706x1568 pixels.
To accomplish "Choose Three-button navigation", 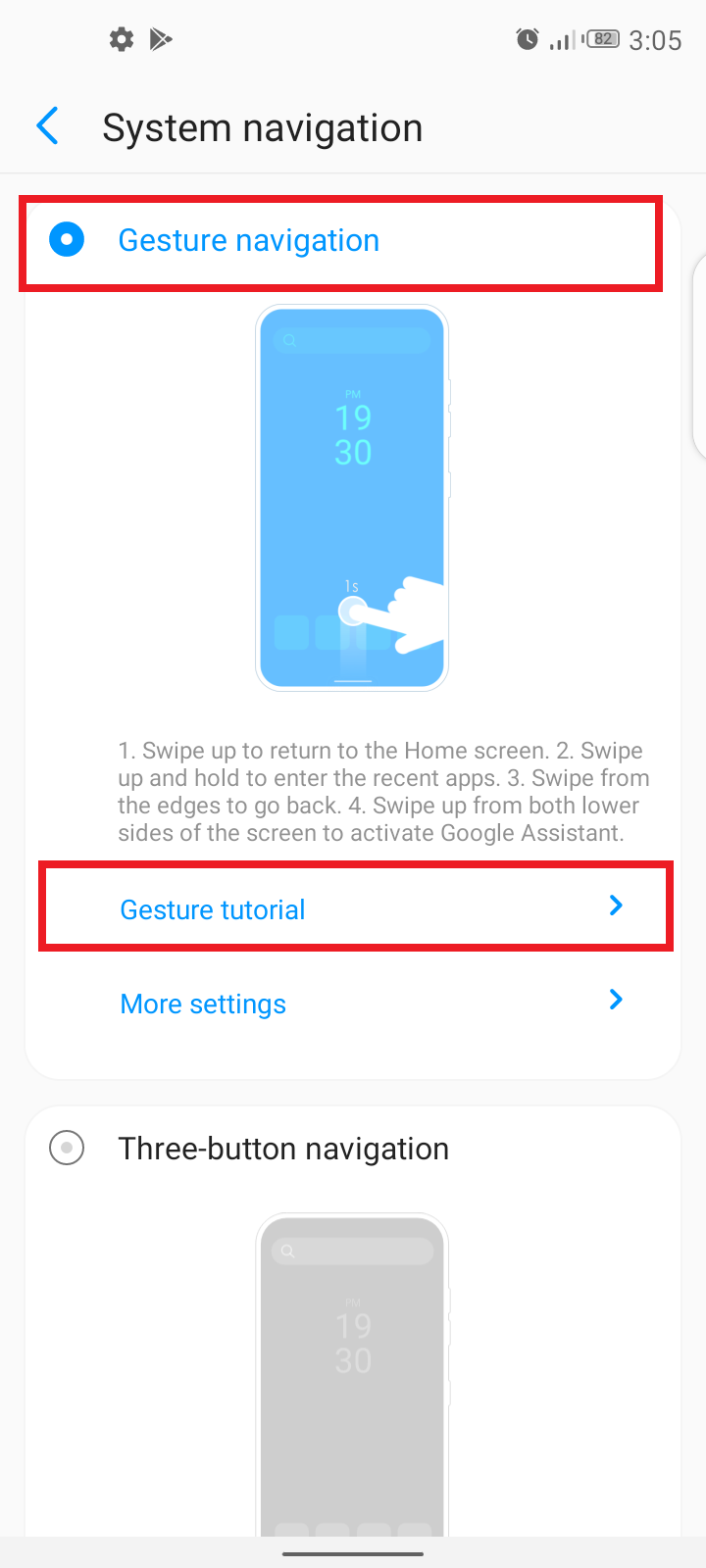I will pyautogui.click(x=353, y=1148).
